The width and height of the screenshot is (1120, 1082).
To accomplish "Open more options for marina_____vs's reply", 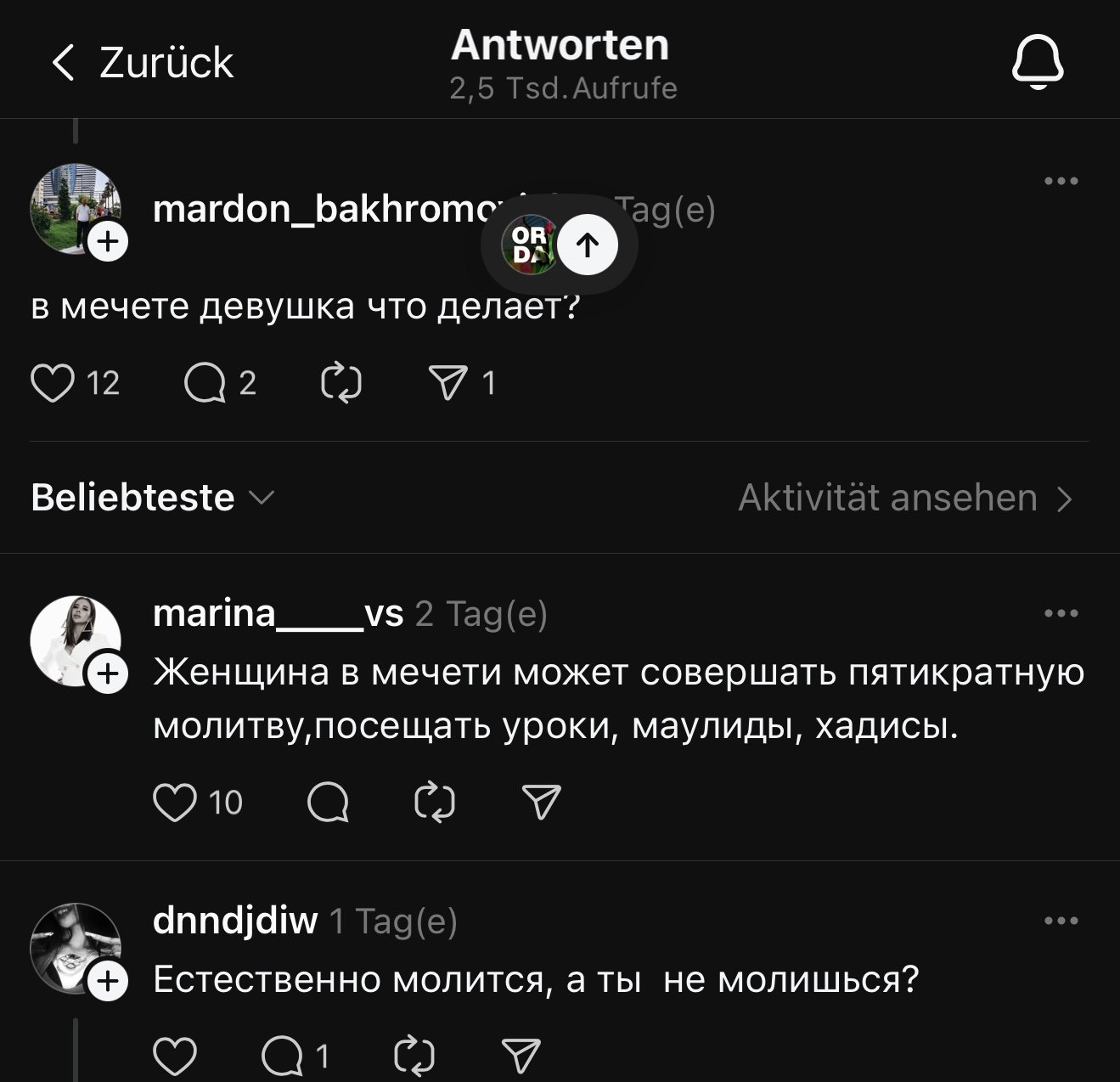I will pos(1061,613).
